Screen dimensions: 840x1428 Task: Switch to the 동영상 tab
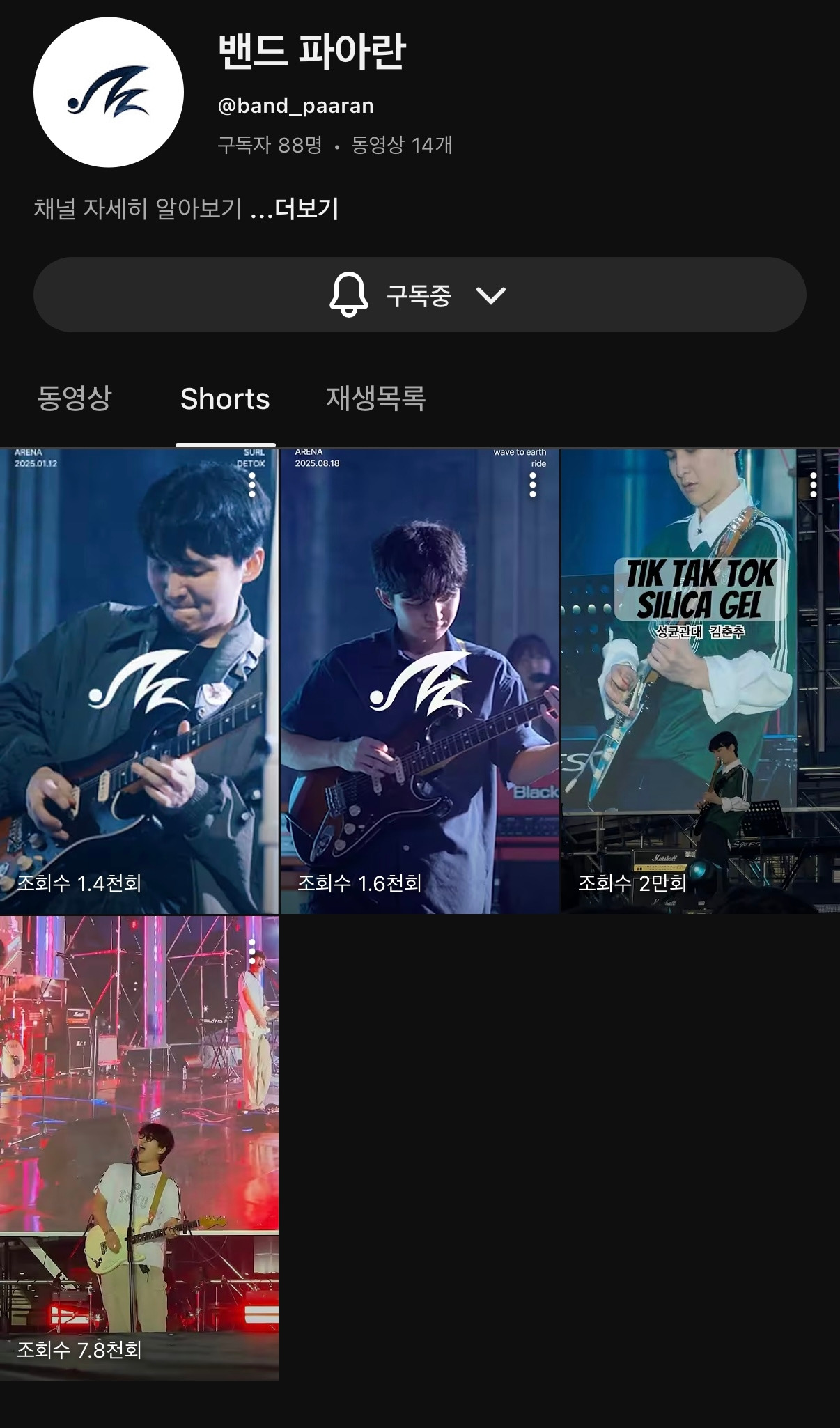point(75,398)
